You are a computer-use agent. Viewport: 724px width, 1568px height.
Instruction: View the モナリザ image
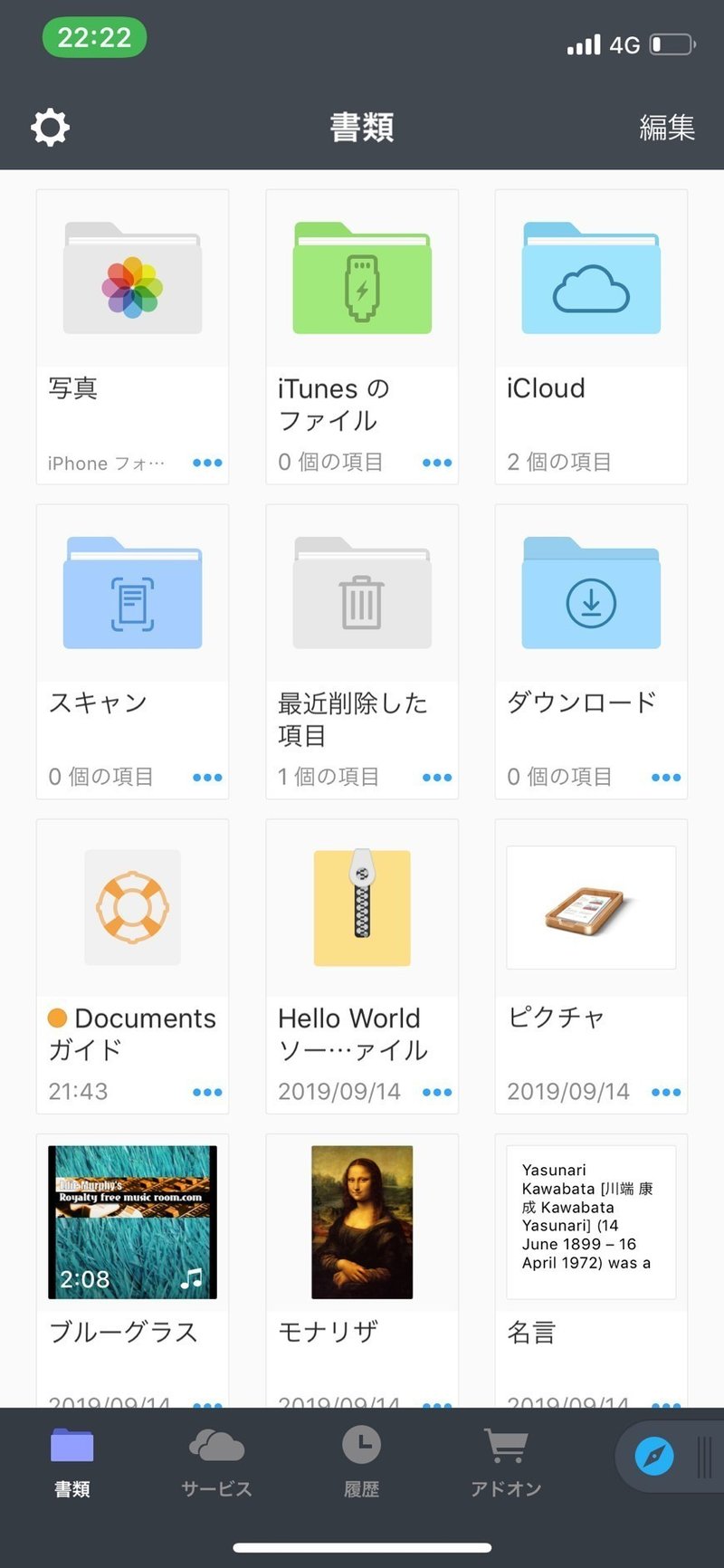coord(362,1222)
